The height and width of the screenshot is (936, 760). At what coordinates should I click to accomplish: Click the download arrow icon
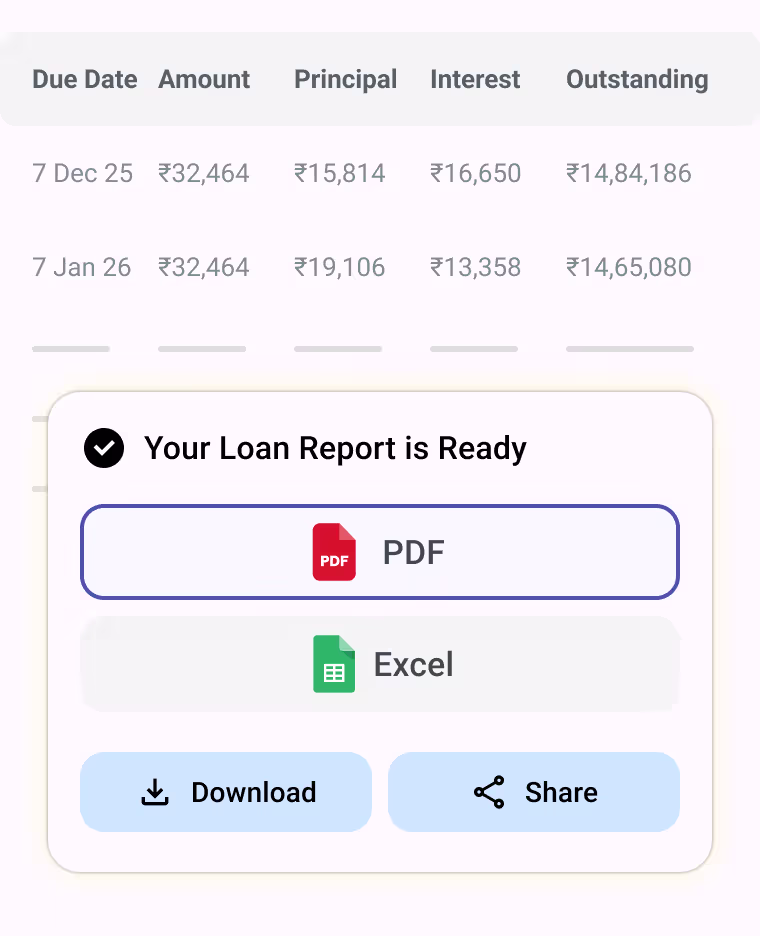coord(154,791)
